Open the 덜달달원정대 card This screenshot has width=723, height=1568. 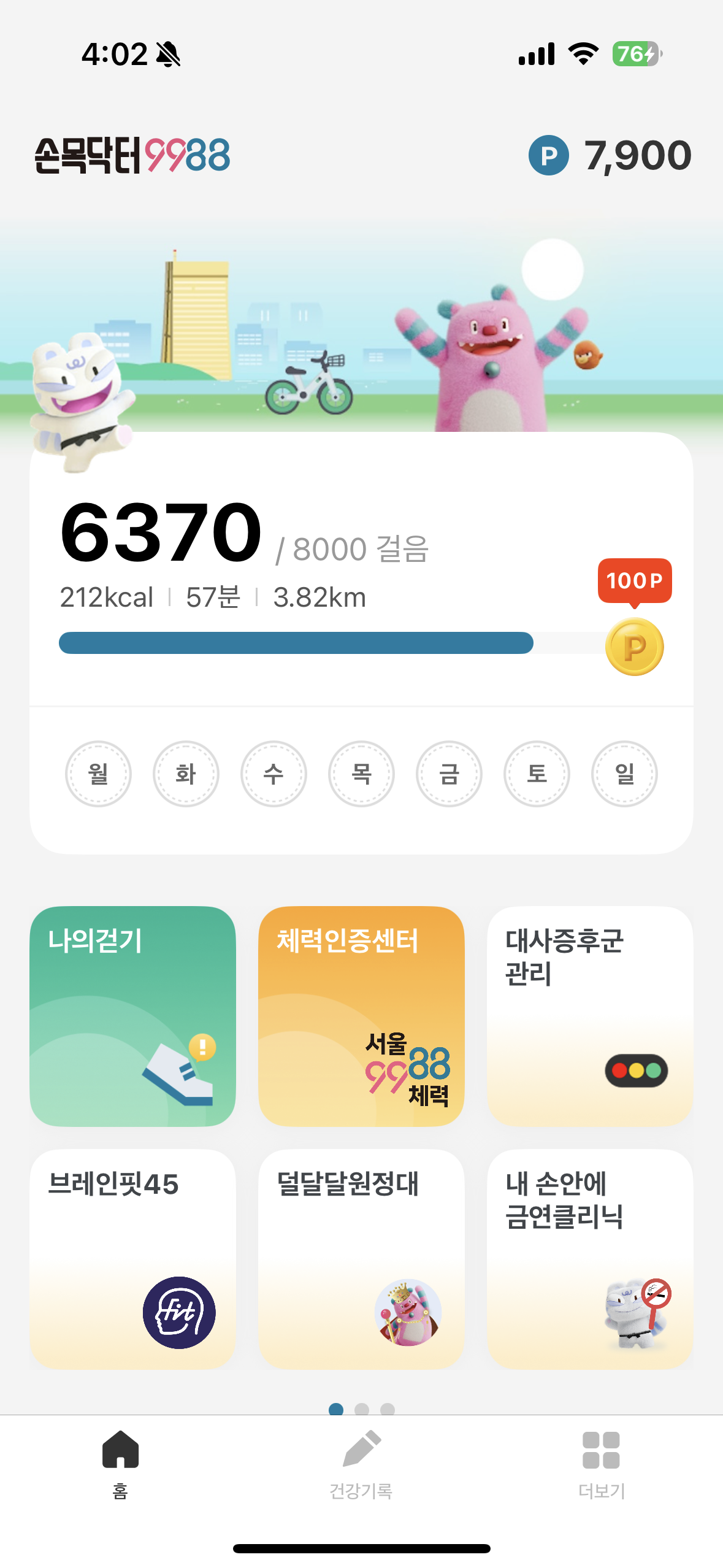[x=361, y=1259]
